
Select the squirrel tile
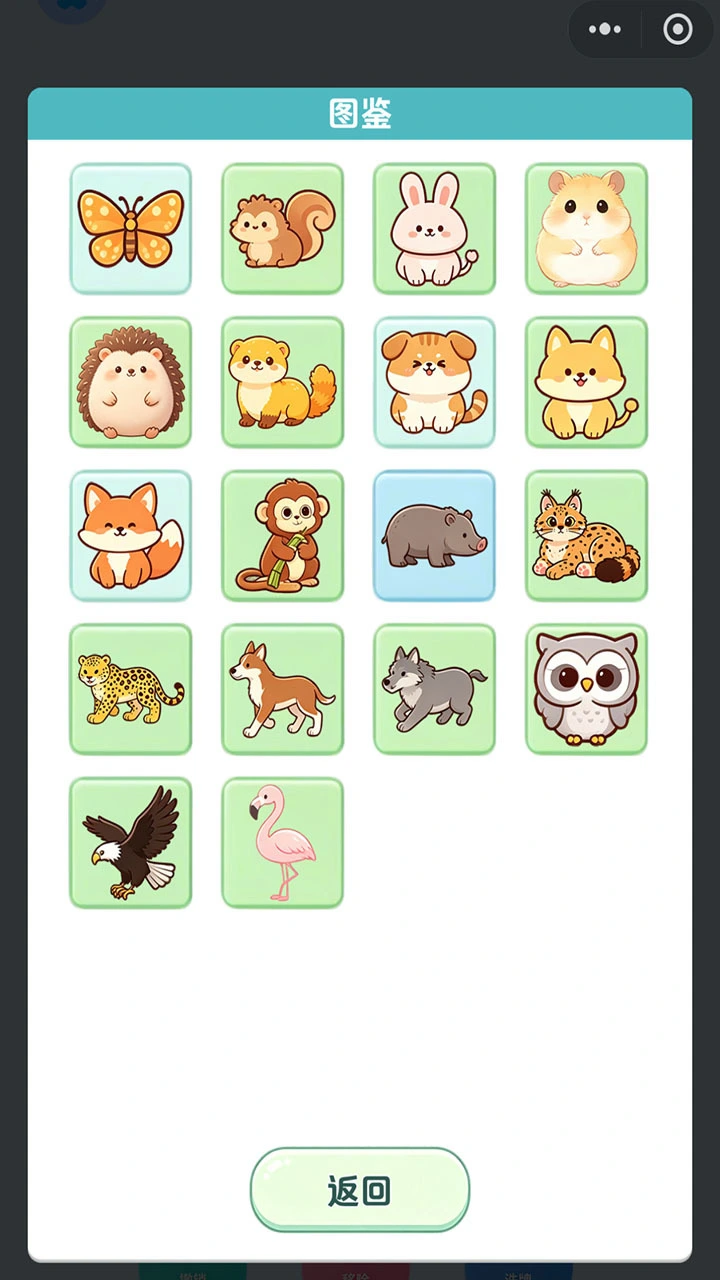coord(282,229)
